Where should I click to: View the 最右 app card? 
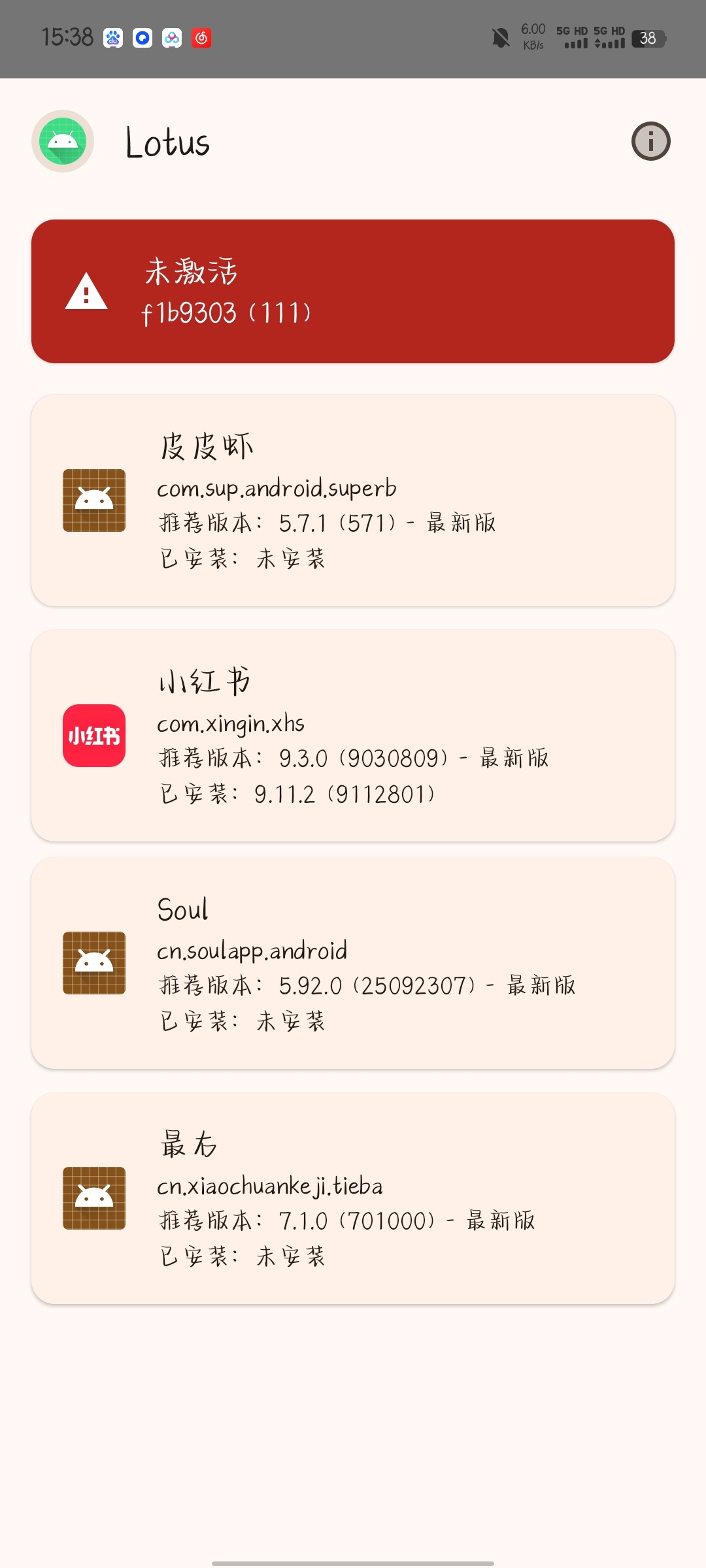pyautogui.click(x=353, y=1198)
